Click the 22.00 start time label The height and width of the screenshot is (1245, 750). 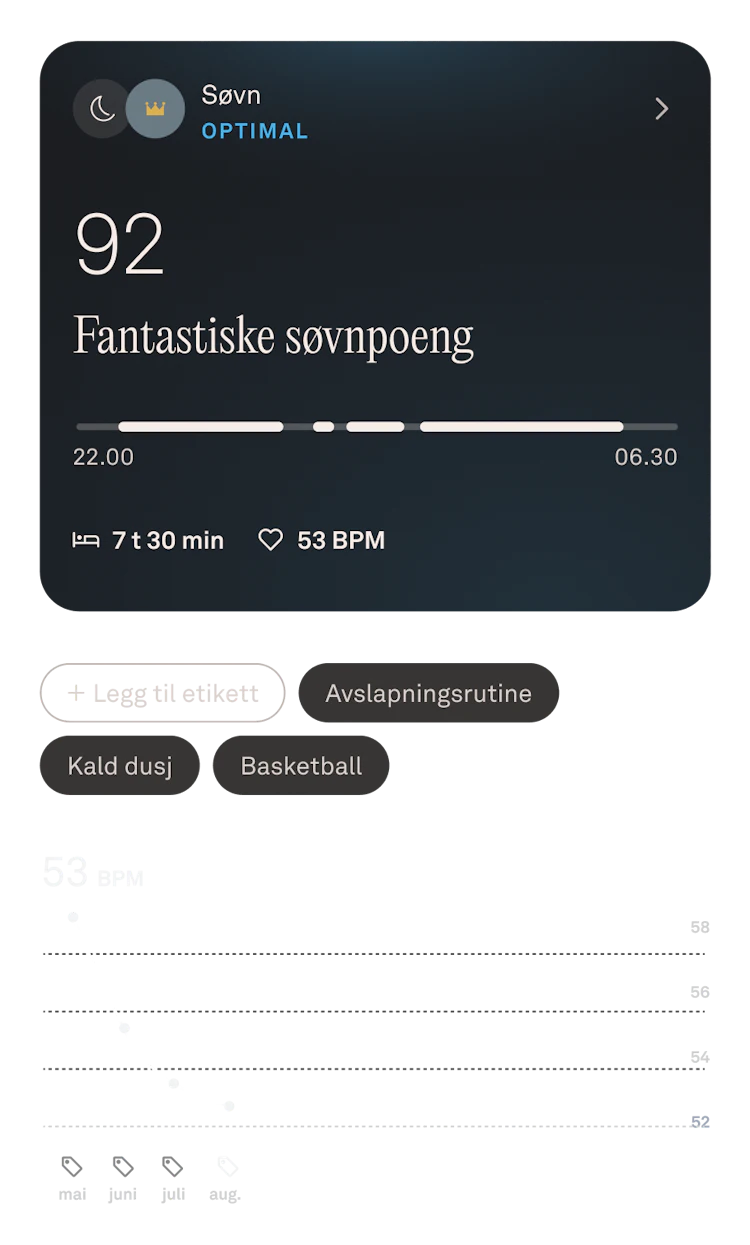point(102,457)
